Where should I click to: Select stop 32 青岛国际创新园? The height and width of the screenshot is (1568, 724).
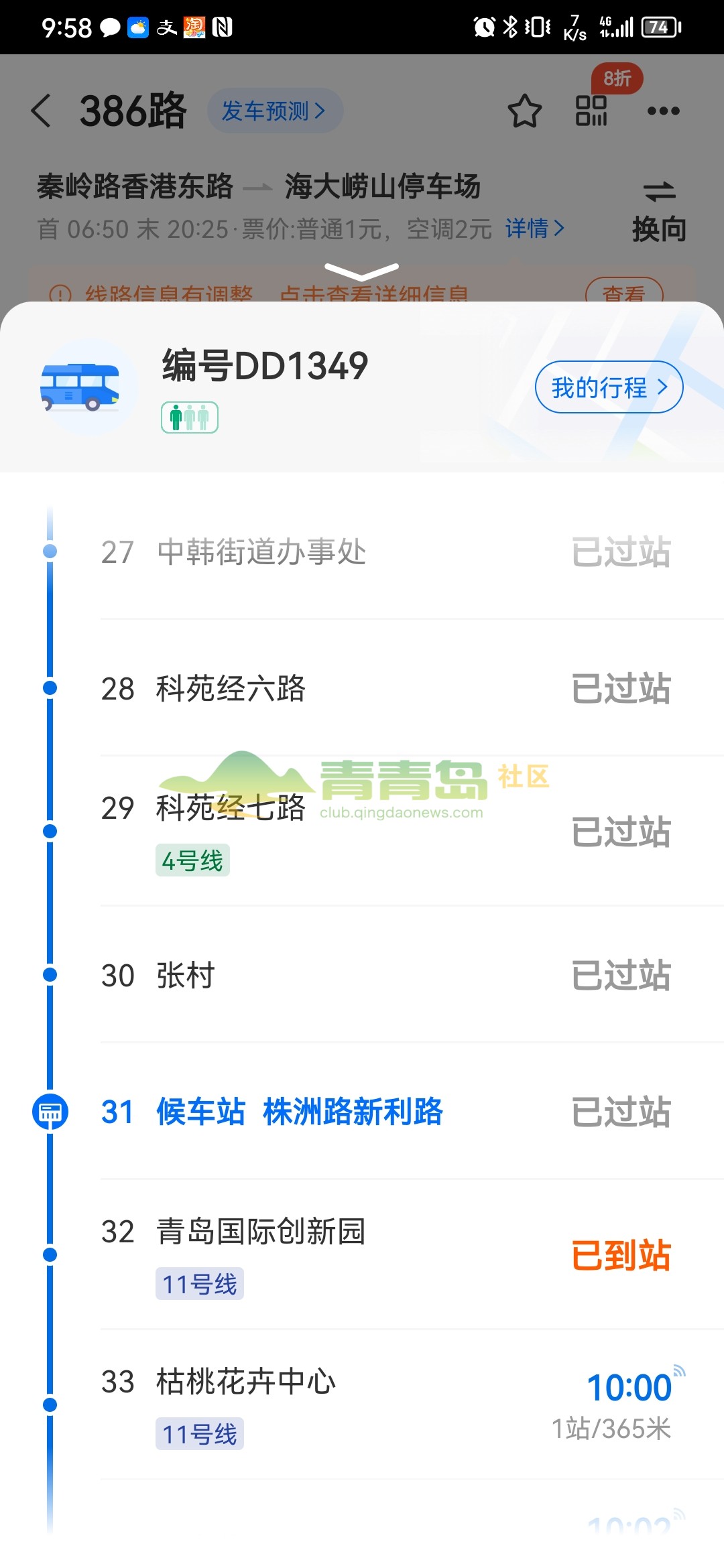[x=260, y=1232]
